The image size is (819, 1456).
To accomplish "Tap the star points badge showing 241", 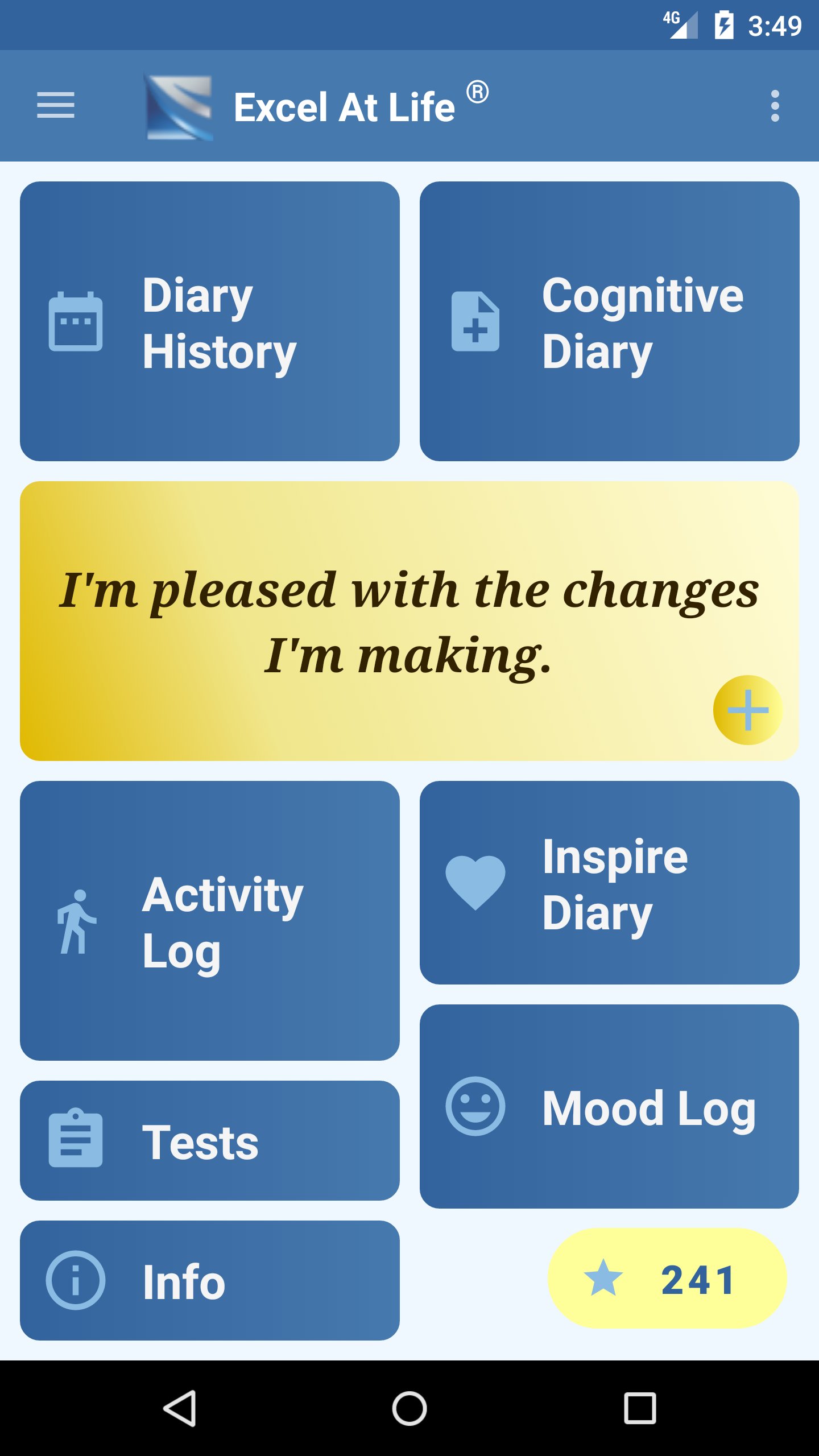I will (x=667, y=1279).
